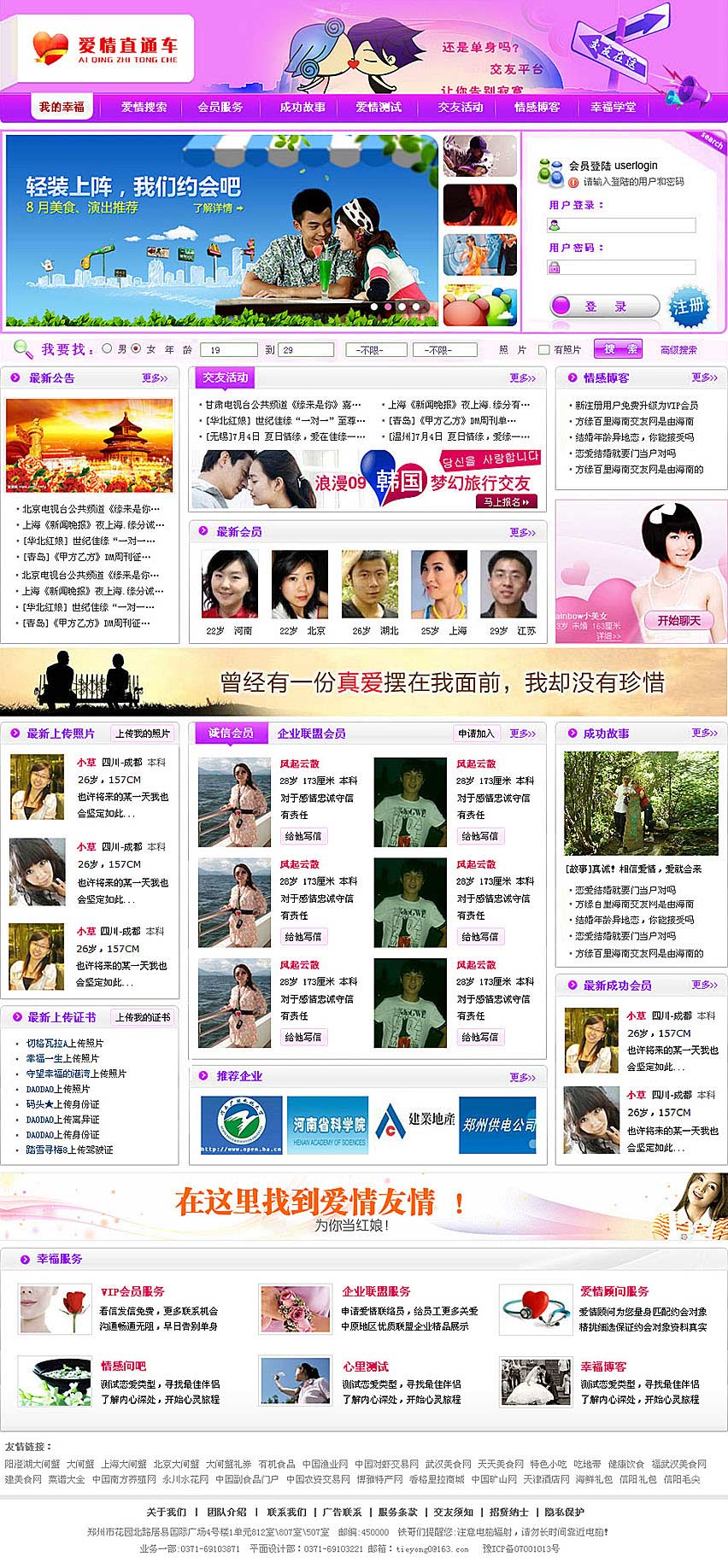Open the 河南省科学院 company logo tile

[327, 1125]
